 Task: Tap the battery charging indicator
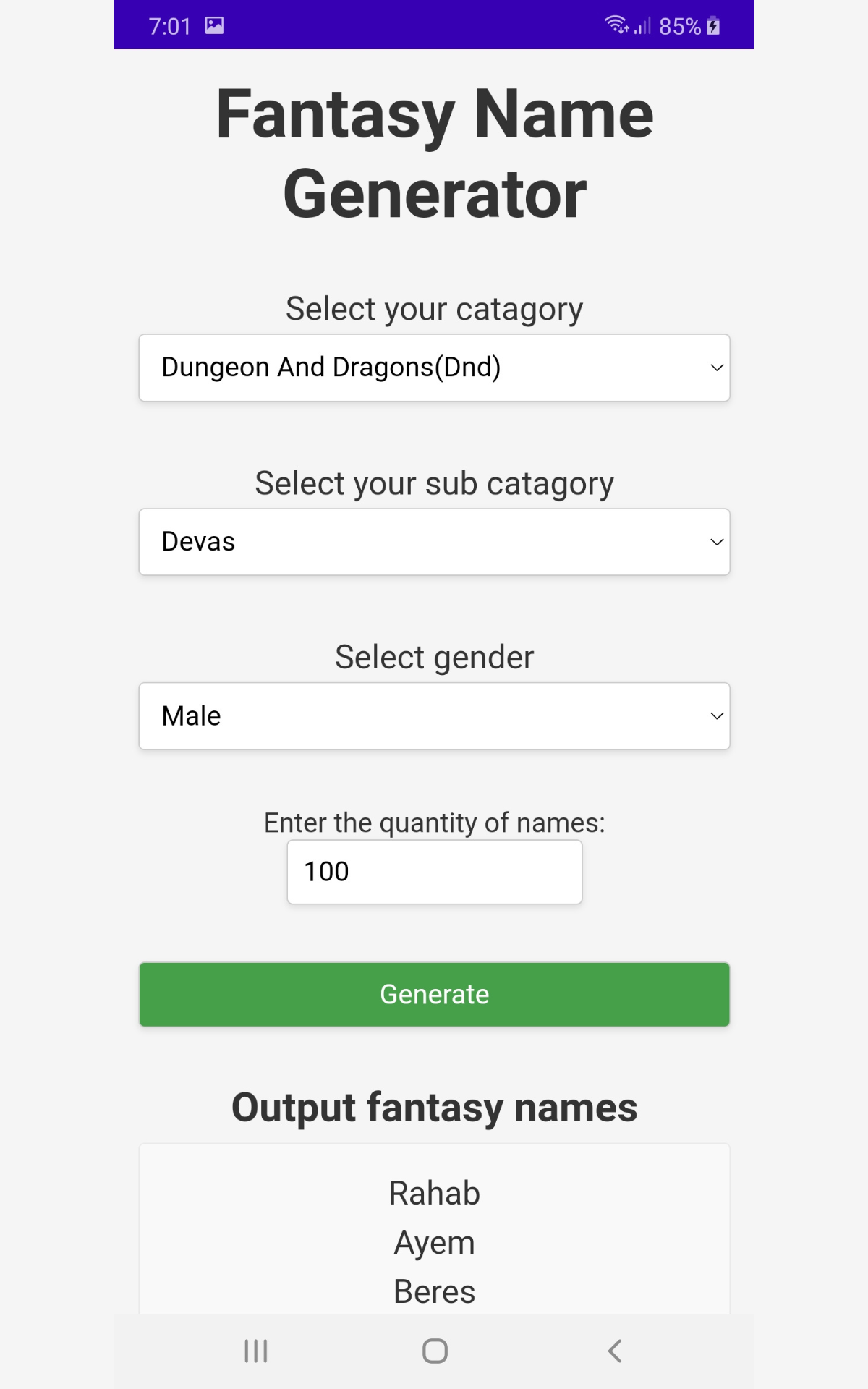point(711,25)
